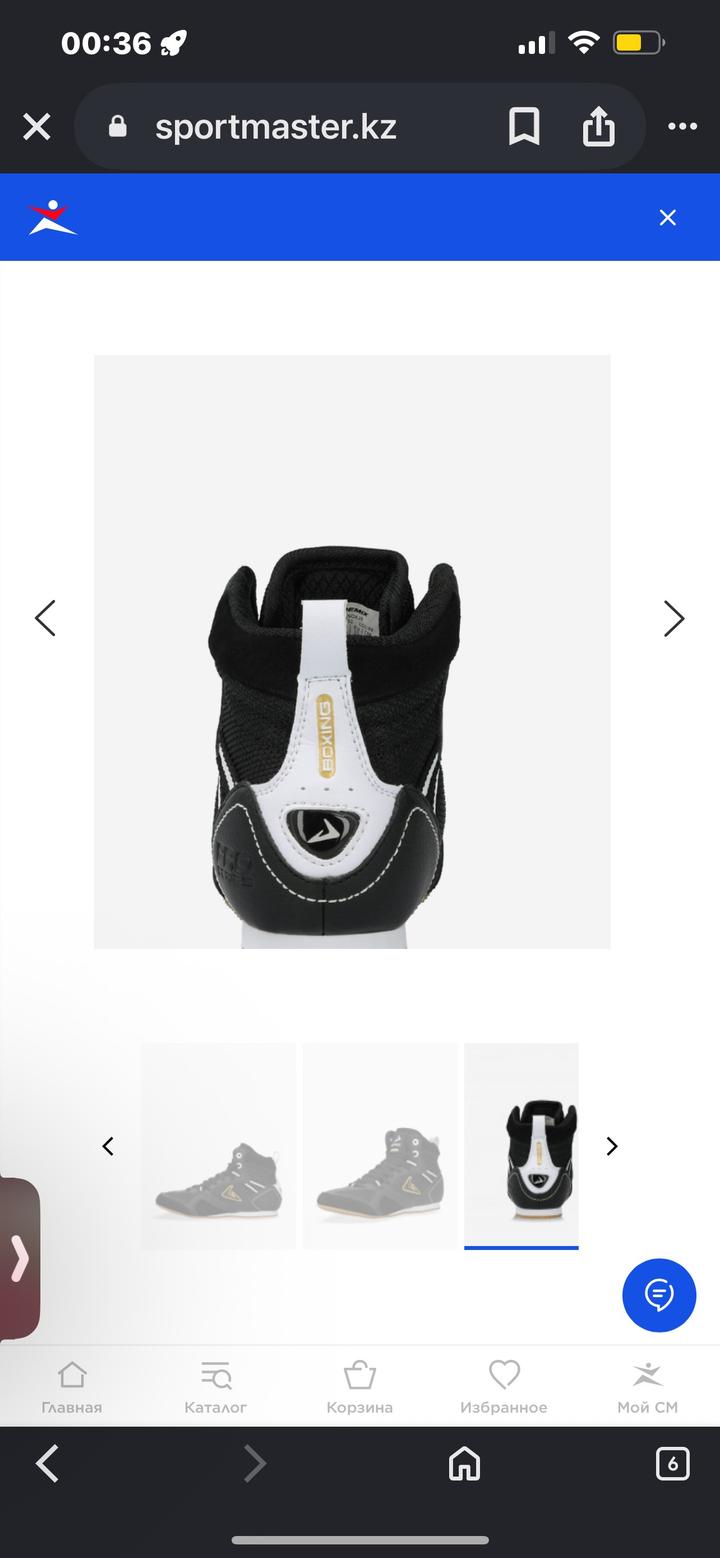Screen dimensions: 720x1558
Task: Move the thumbnail strip to the left
Action: point(108,1147)
